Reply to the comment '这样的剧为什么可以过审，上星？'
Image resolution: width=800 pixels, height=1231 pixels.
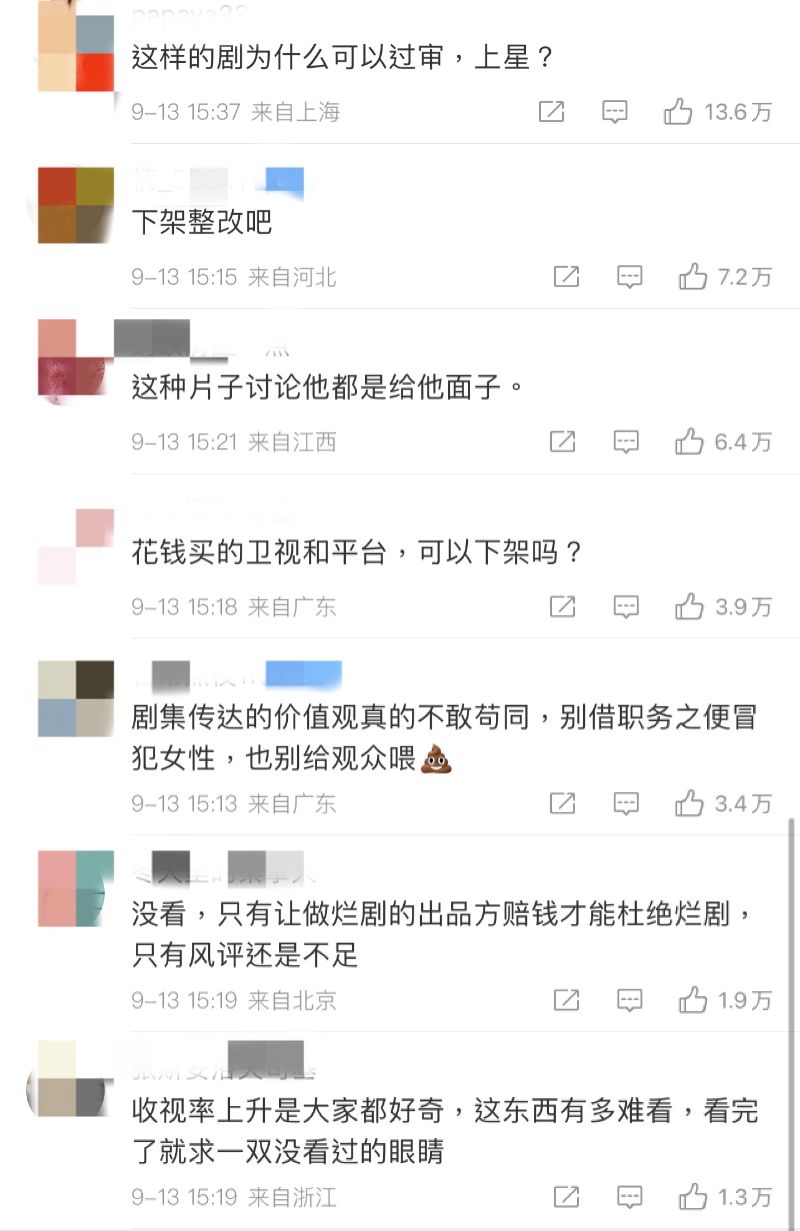(615, 112)
